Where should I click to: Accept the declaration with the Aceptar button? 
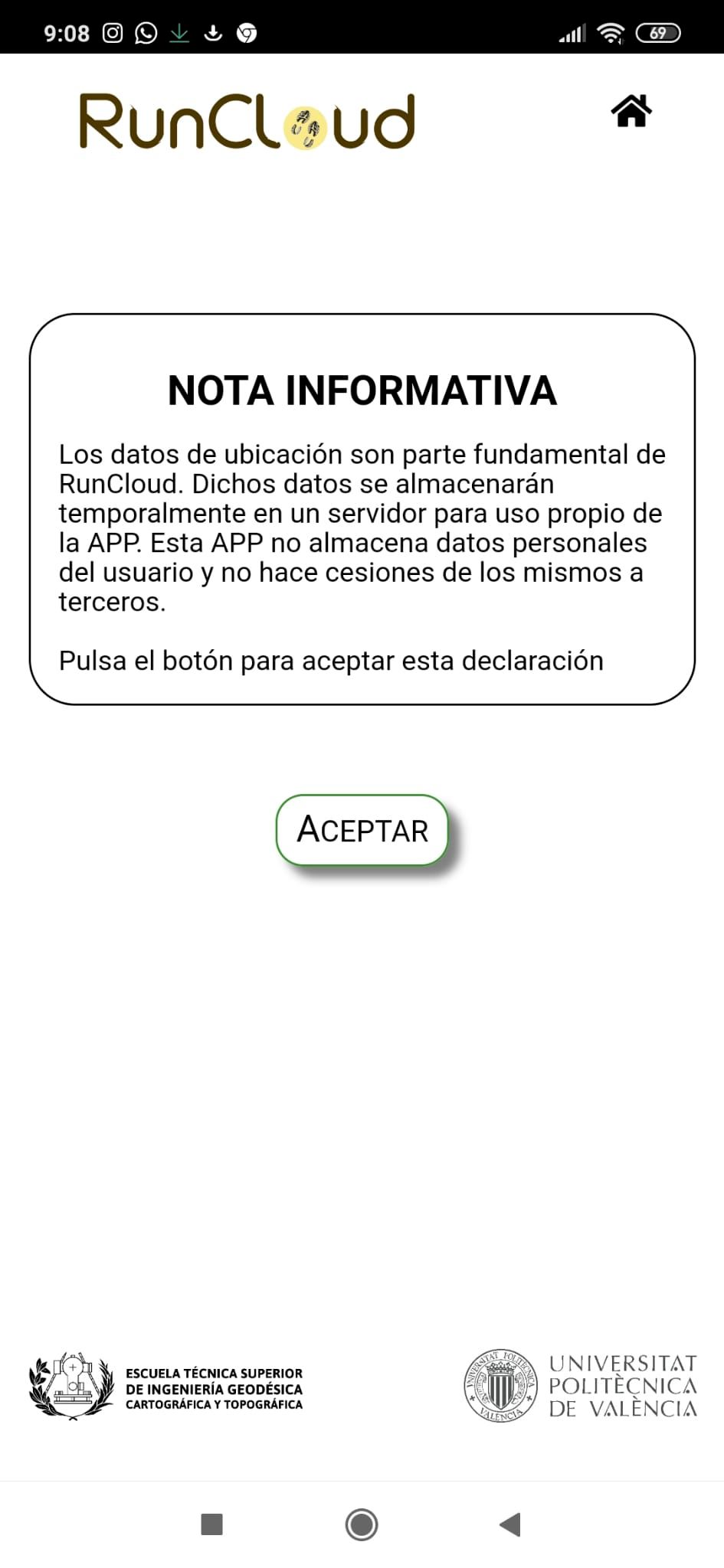362,829
